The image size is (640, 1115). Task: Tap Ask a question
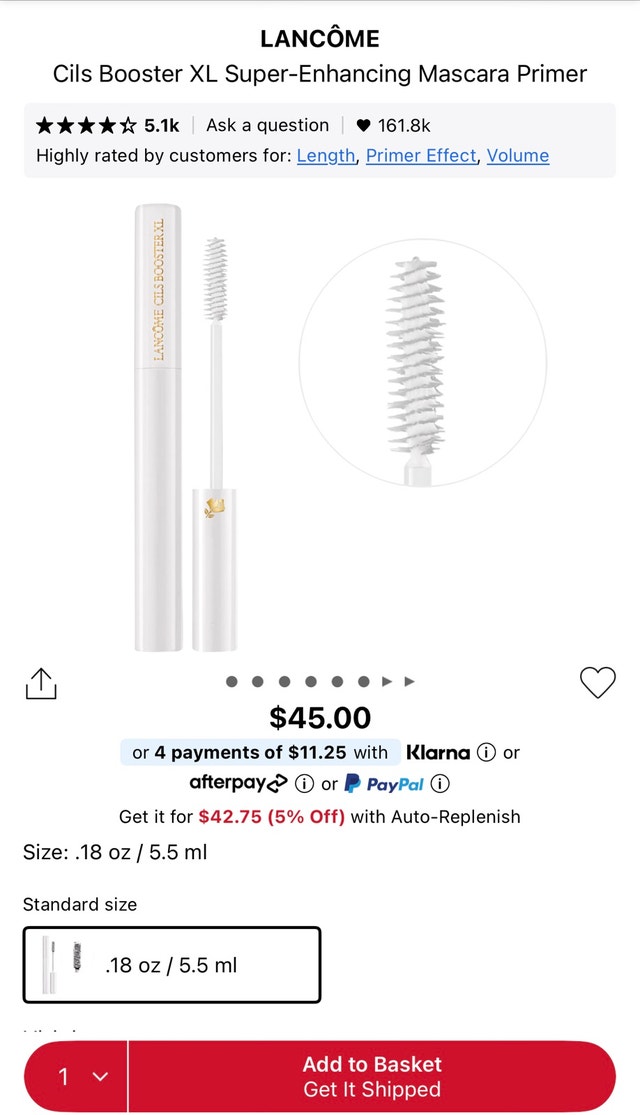click(267, 126)
